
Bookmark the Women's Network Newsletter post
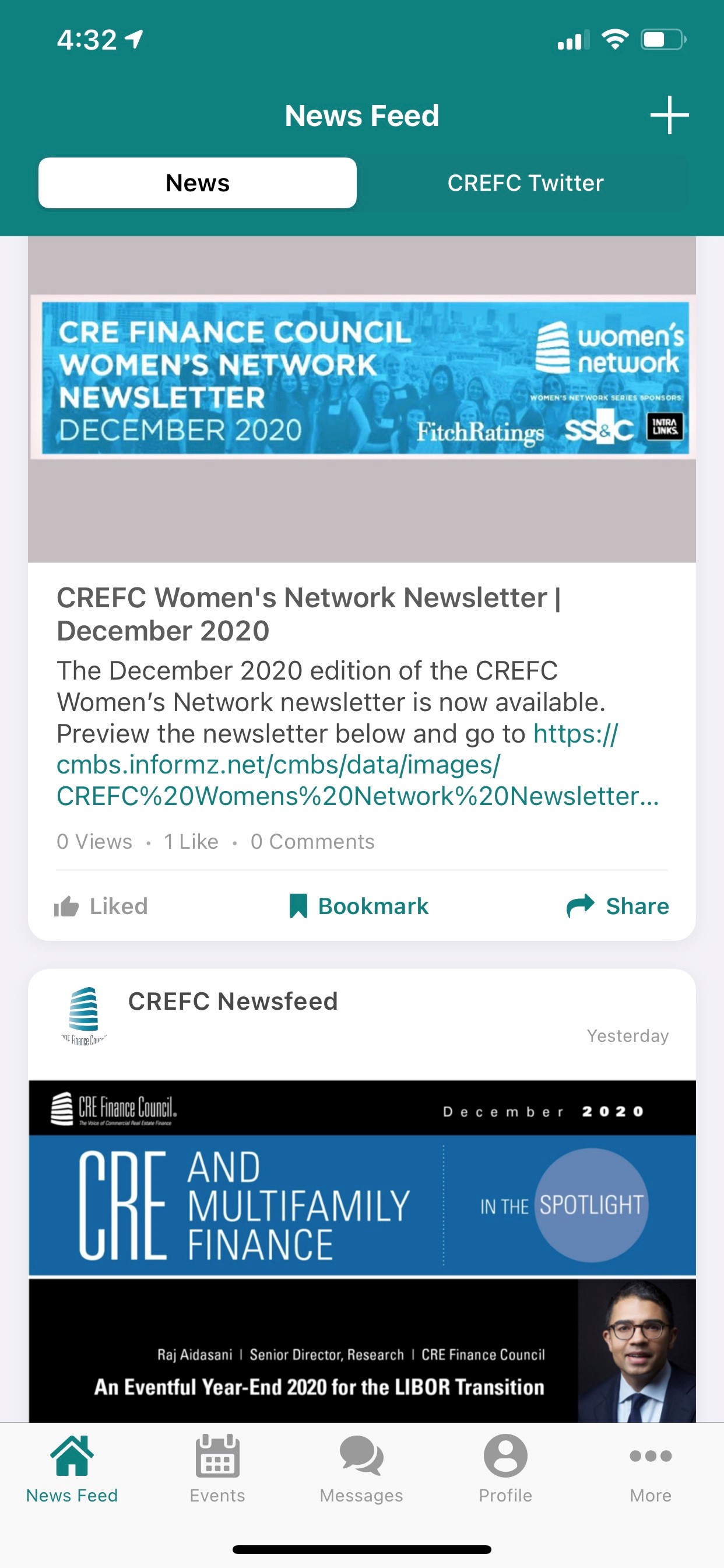359,906
